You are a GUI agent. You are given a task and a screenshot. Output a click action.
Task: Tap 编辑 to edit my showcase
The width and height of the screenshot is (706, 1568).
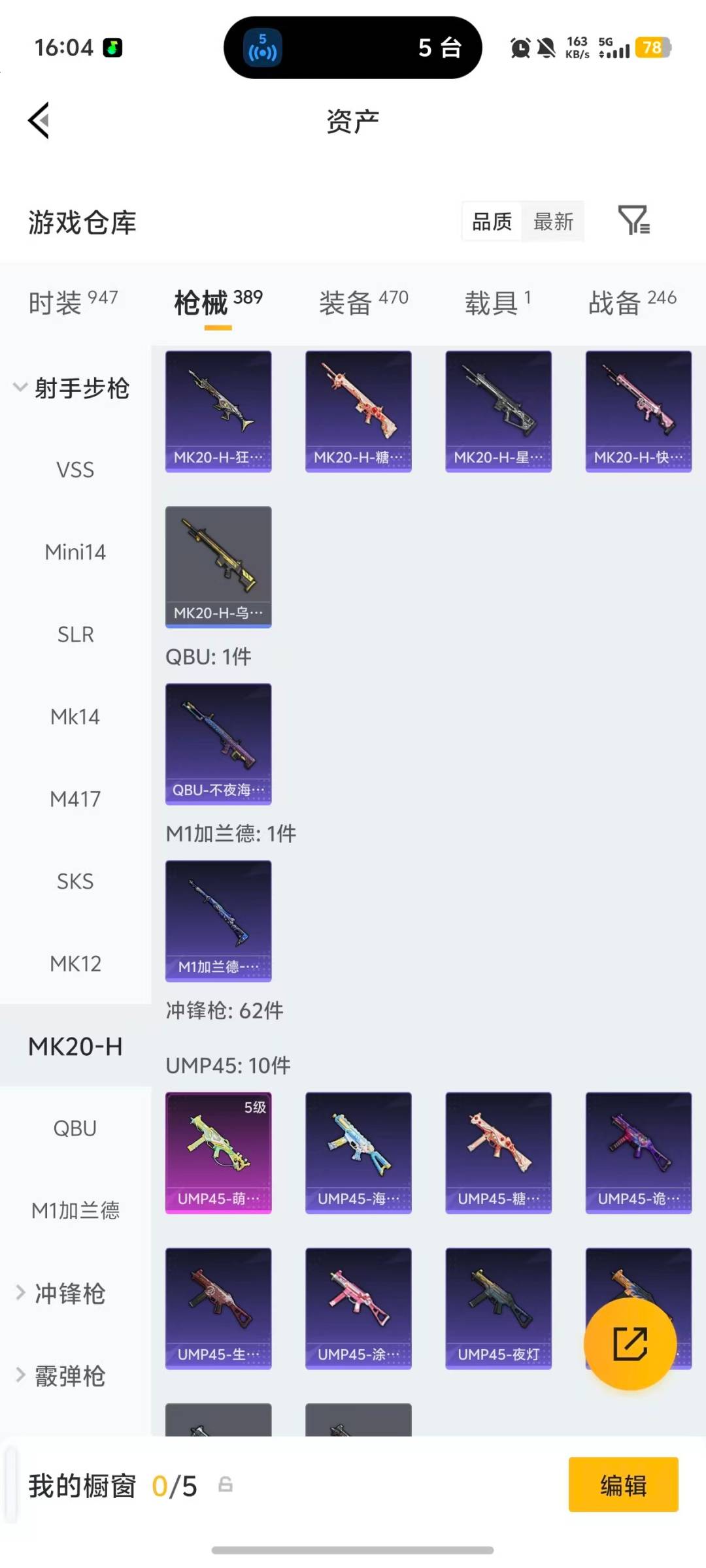[x=623, y=1485]
